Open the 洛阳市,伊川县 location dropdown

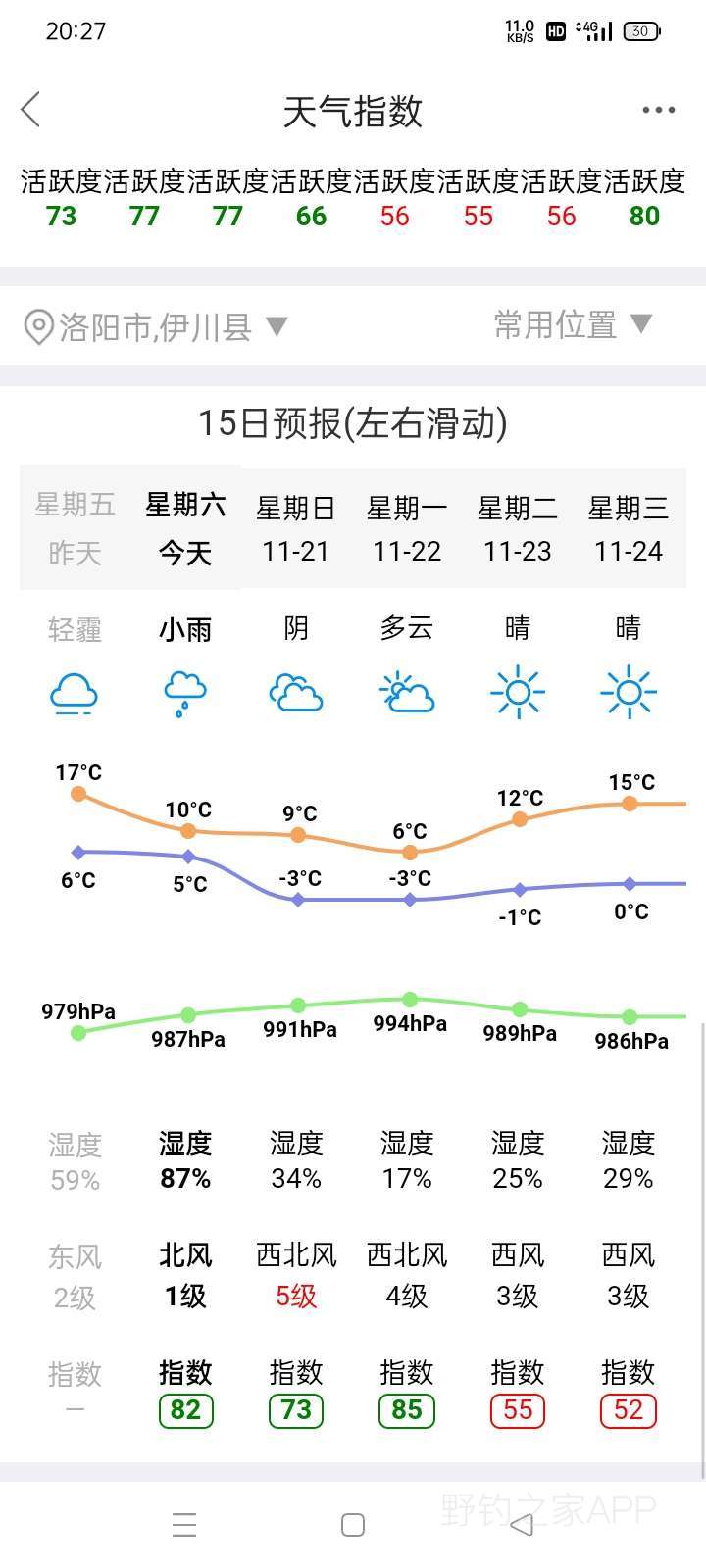tap(155, 326)
